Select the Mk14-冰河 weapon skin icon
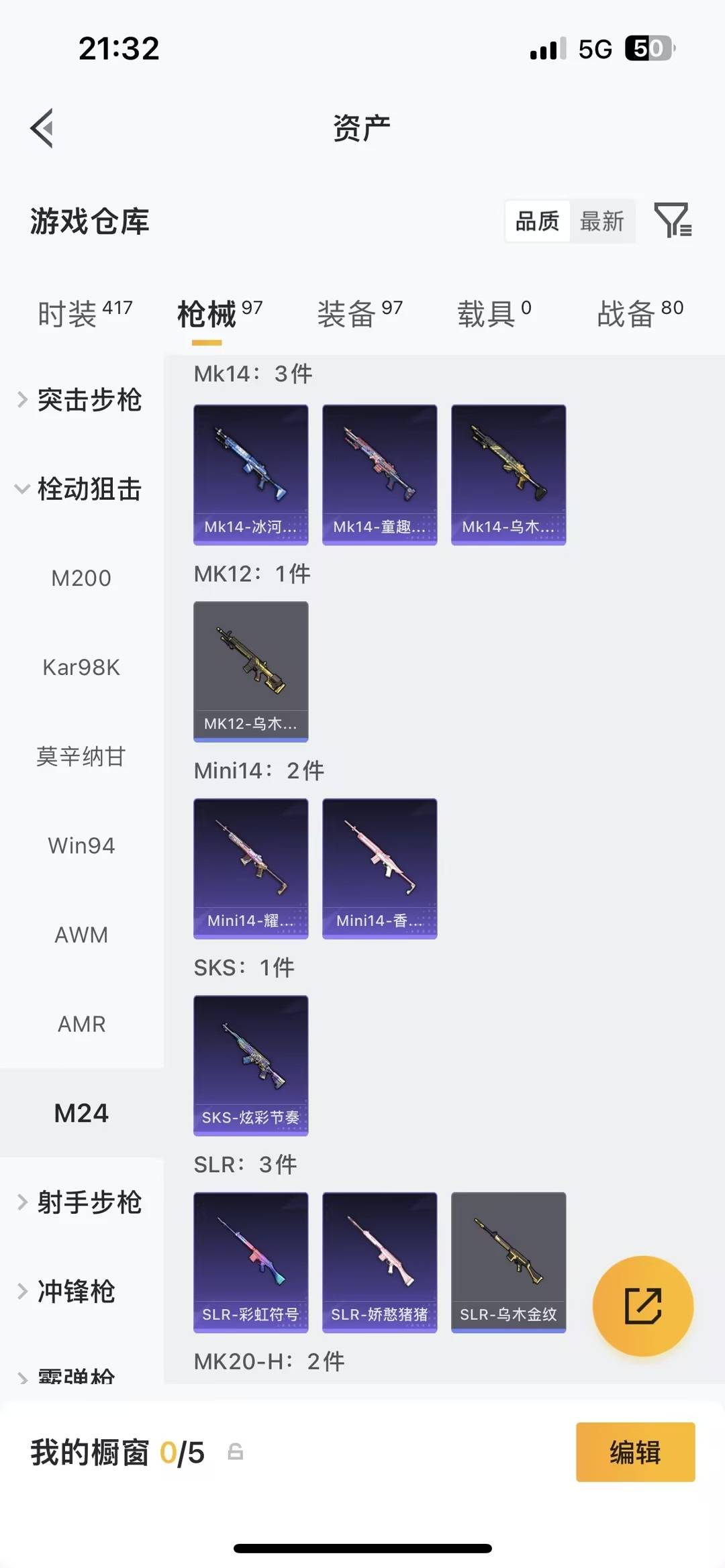The height and width of the screenshot is (1568, 725). [x=250, y=473]
